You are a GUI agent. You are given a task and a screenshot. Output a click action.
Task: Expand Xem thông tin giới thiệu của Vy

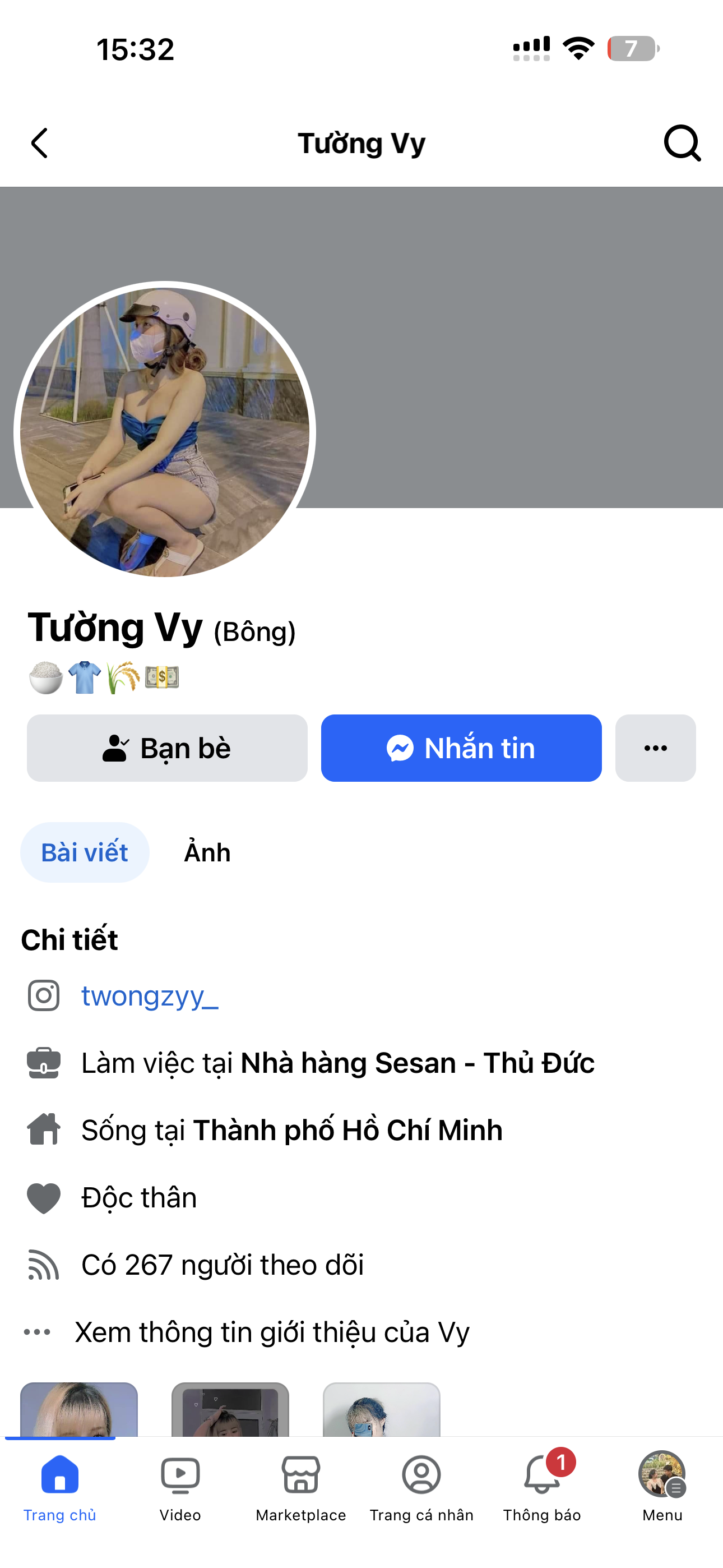(271, 1332)
